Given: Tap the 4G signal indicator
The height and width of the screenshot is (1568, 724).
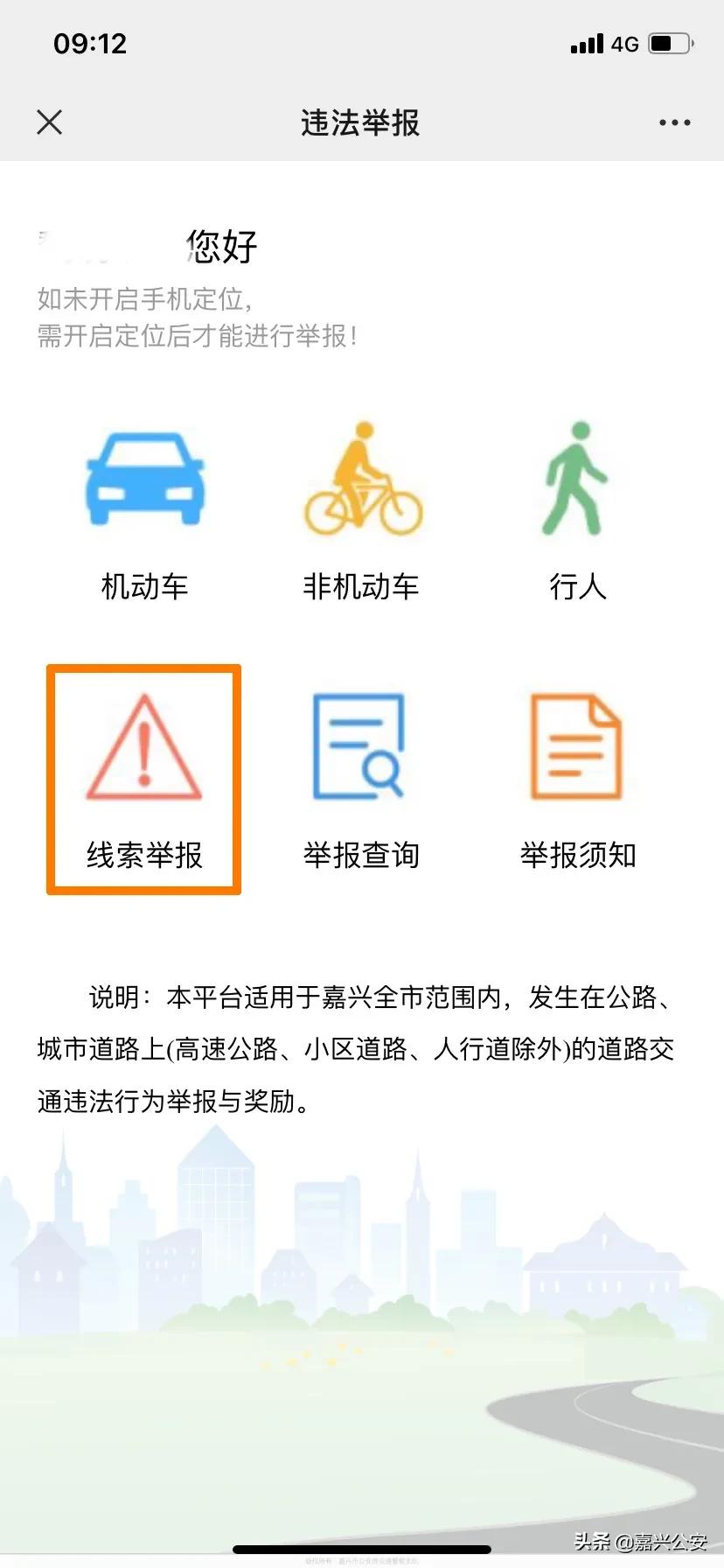Looking at the screenshot, I should pos(623,43).
